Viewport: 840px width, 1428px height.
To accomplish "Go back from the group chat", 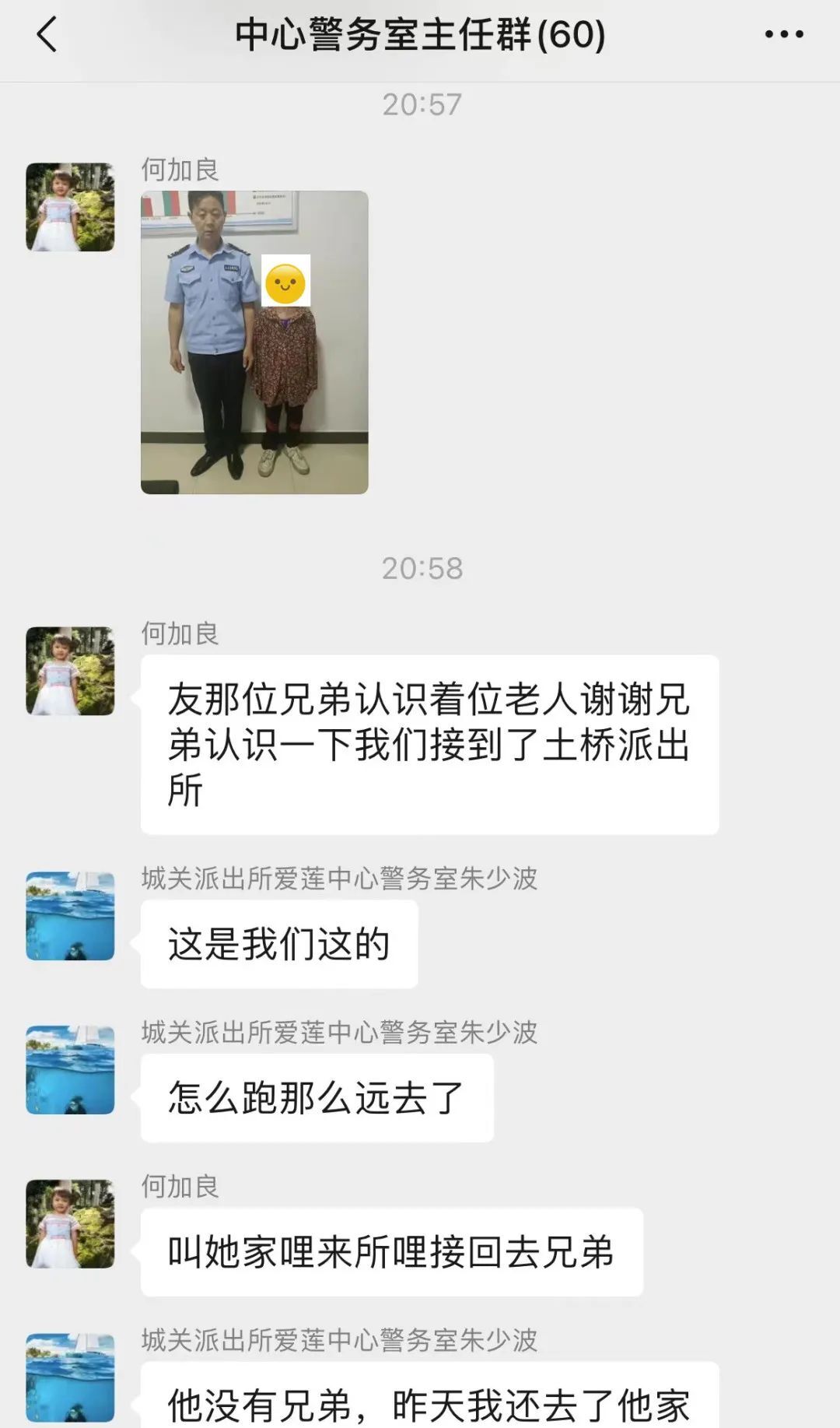I will (47, 35).
